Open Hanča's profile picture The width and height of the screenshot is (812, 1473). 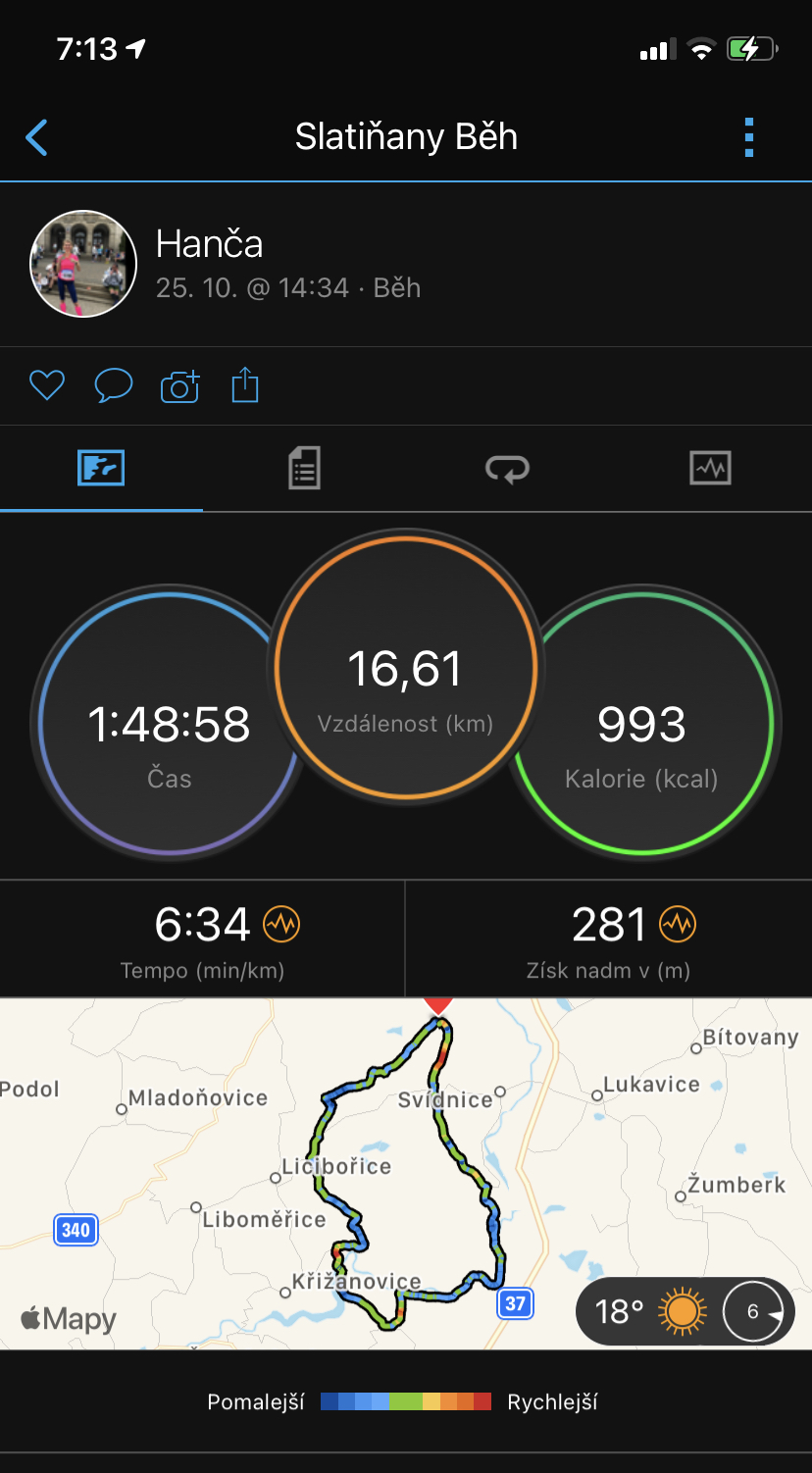pos(83,264)
